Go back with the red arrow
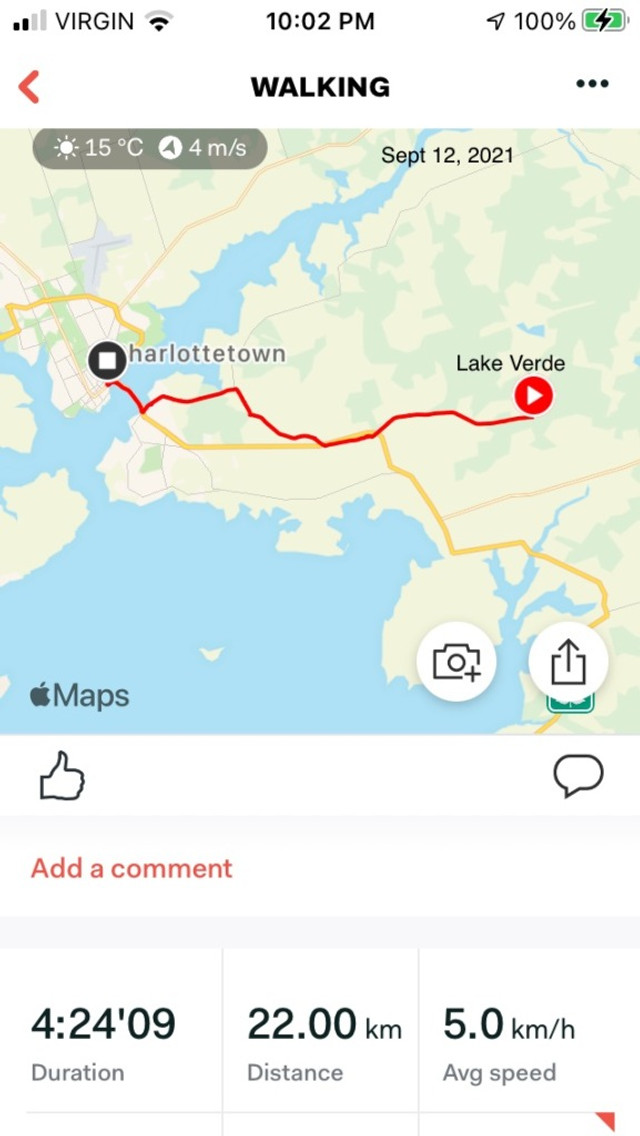640x1136 pixels. [x=30, y=86]
